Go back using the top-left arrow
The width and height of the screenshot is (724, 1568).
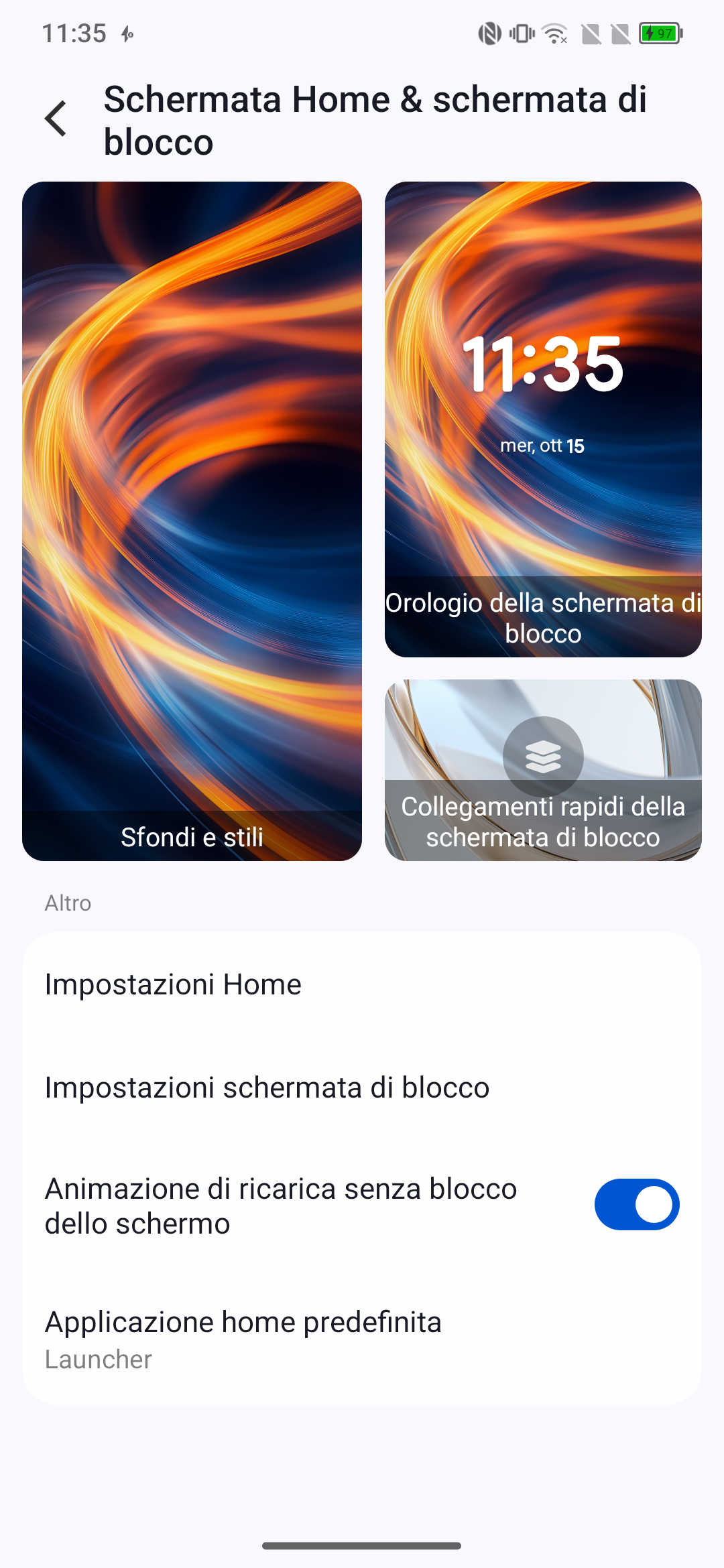(x=56, y=119)
